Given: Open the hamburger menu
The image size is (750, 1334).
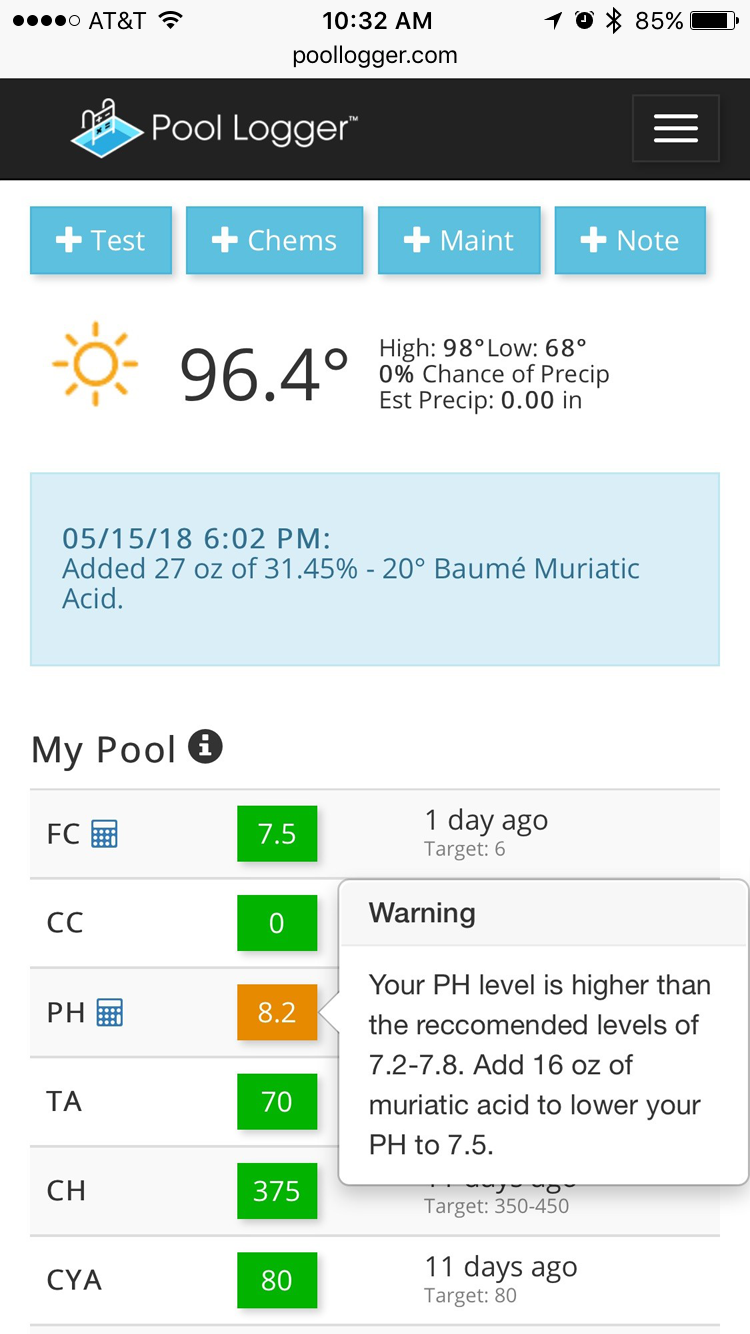Looking at the screenshot, I should point(675,128).
